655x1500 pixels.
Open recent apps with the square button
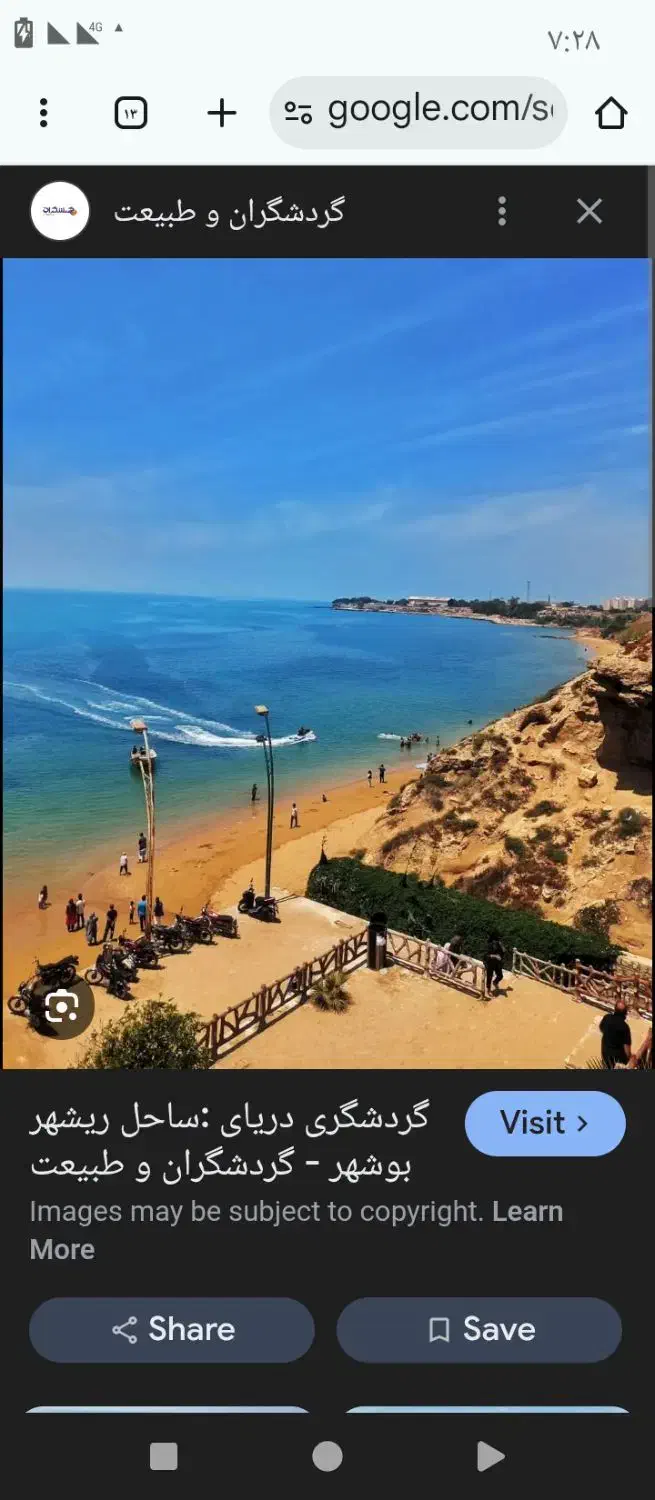pos(164,1456)
